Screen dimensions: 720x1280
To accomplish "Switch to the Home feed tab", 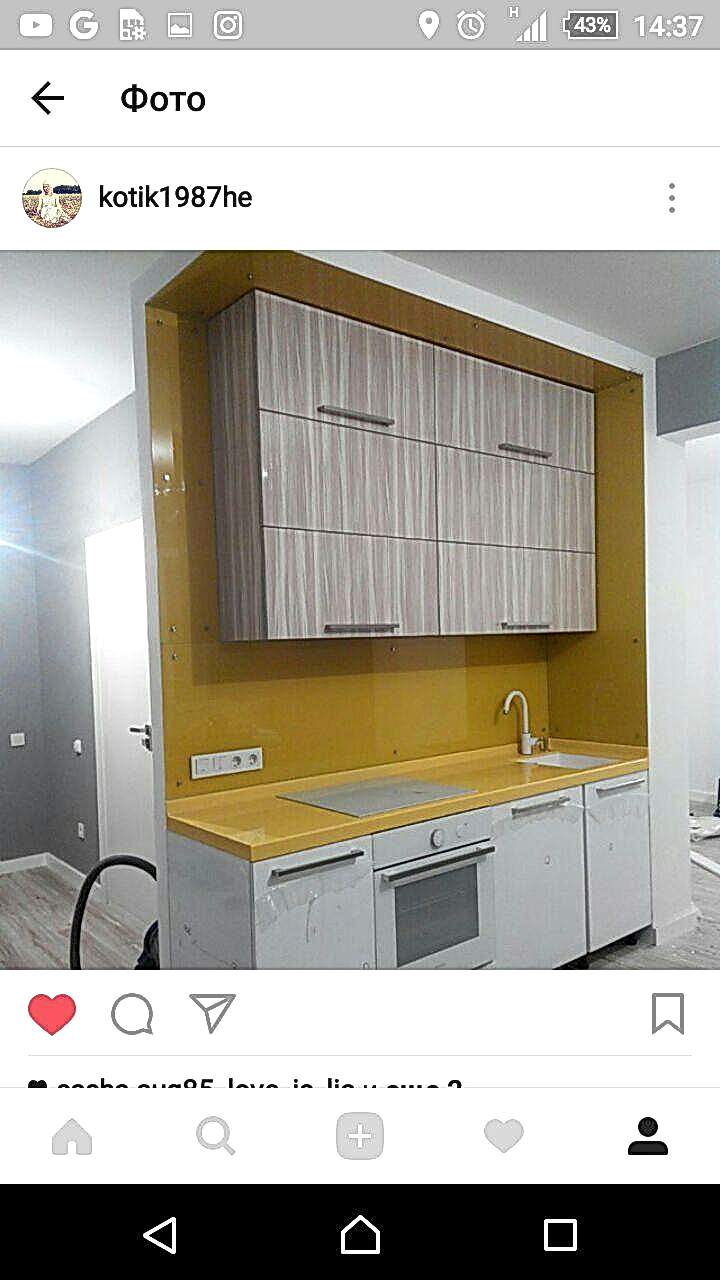I will (x=72, y=1137).
